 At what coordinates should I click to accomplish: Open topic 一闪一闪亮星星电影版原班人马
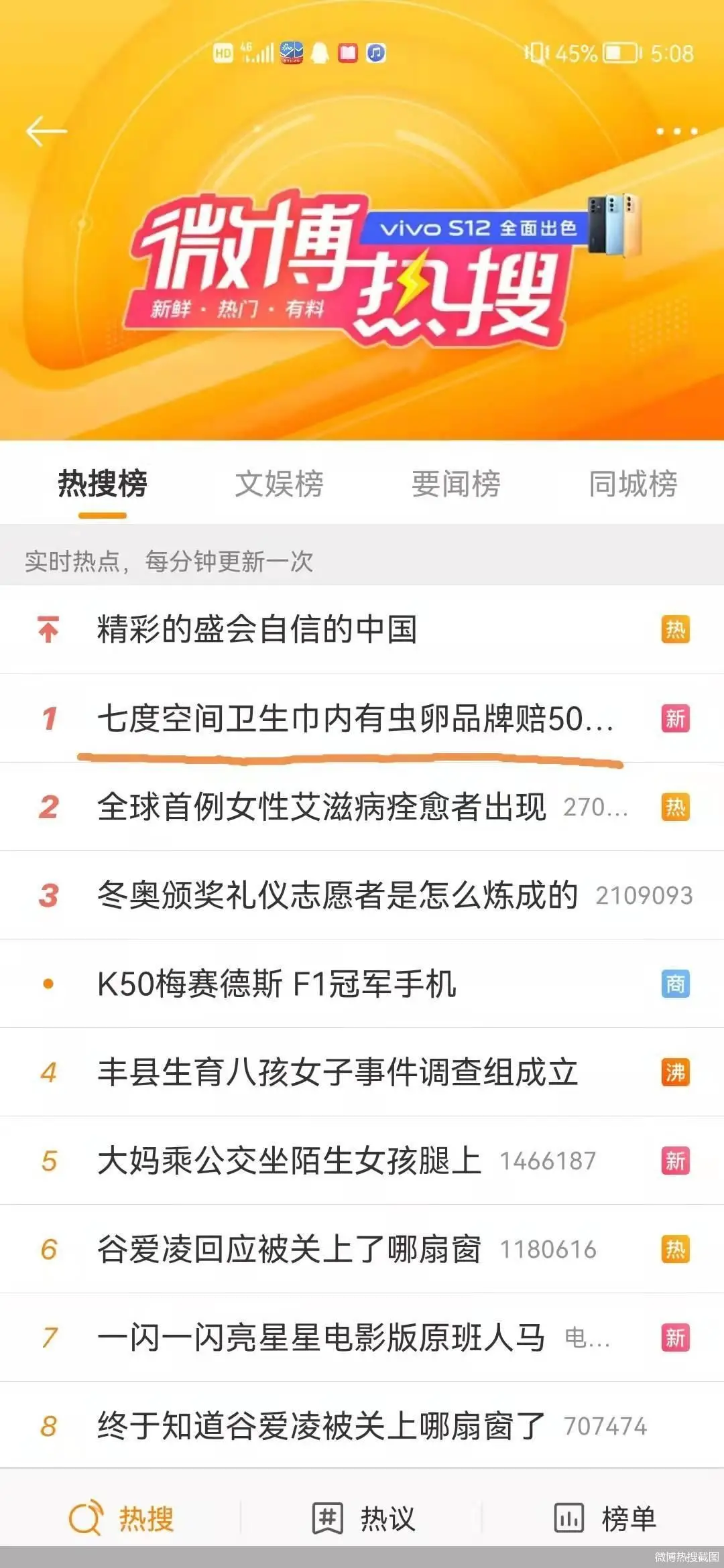coord(320,1337)
